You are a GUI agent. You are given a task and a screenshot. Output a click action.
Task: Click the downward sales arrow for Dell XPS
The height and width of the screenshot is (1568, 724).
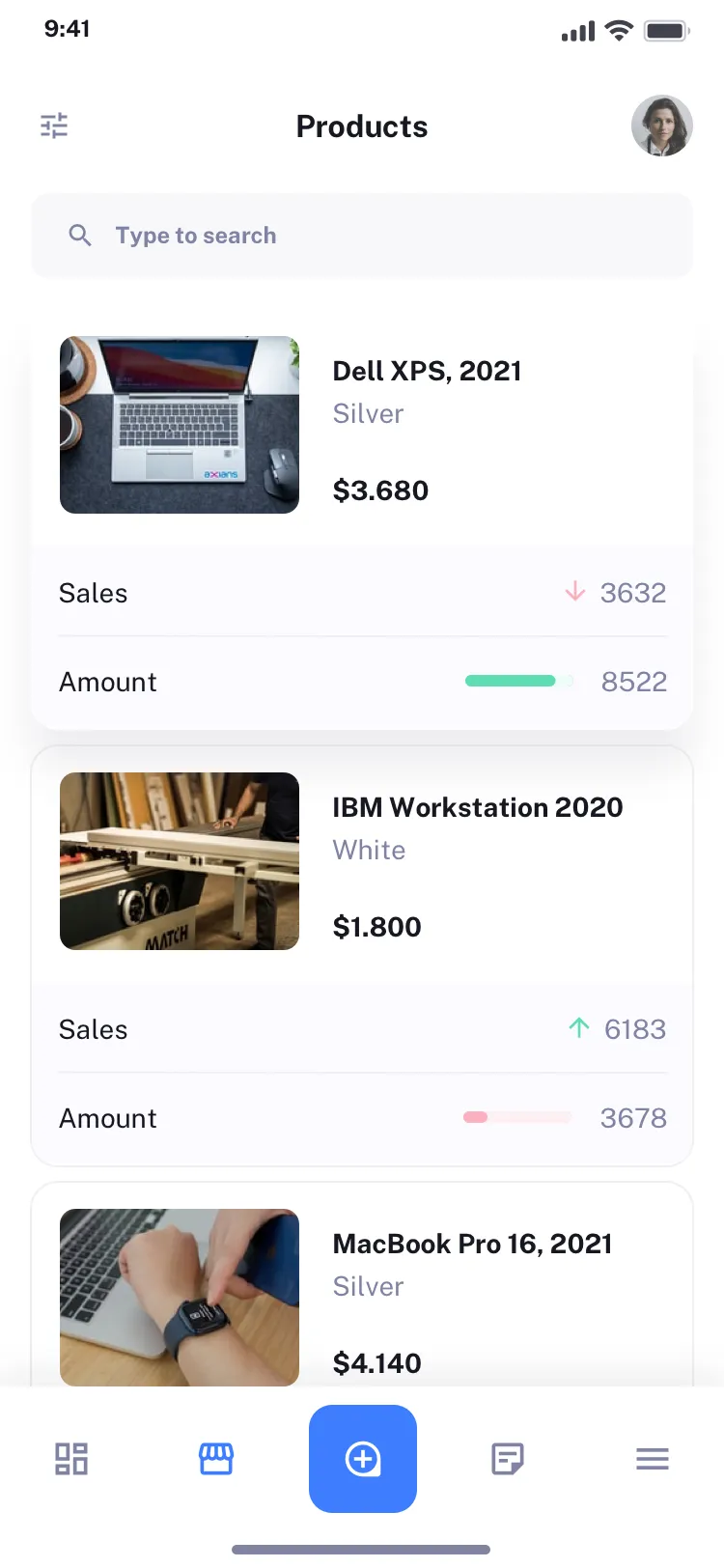point(574,592)
